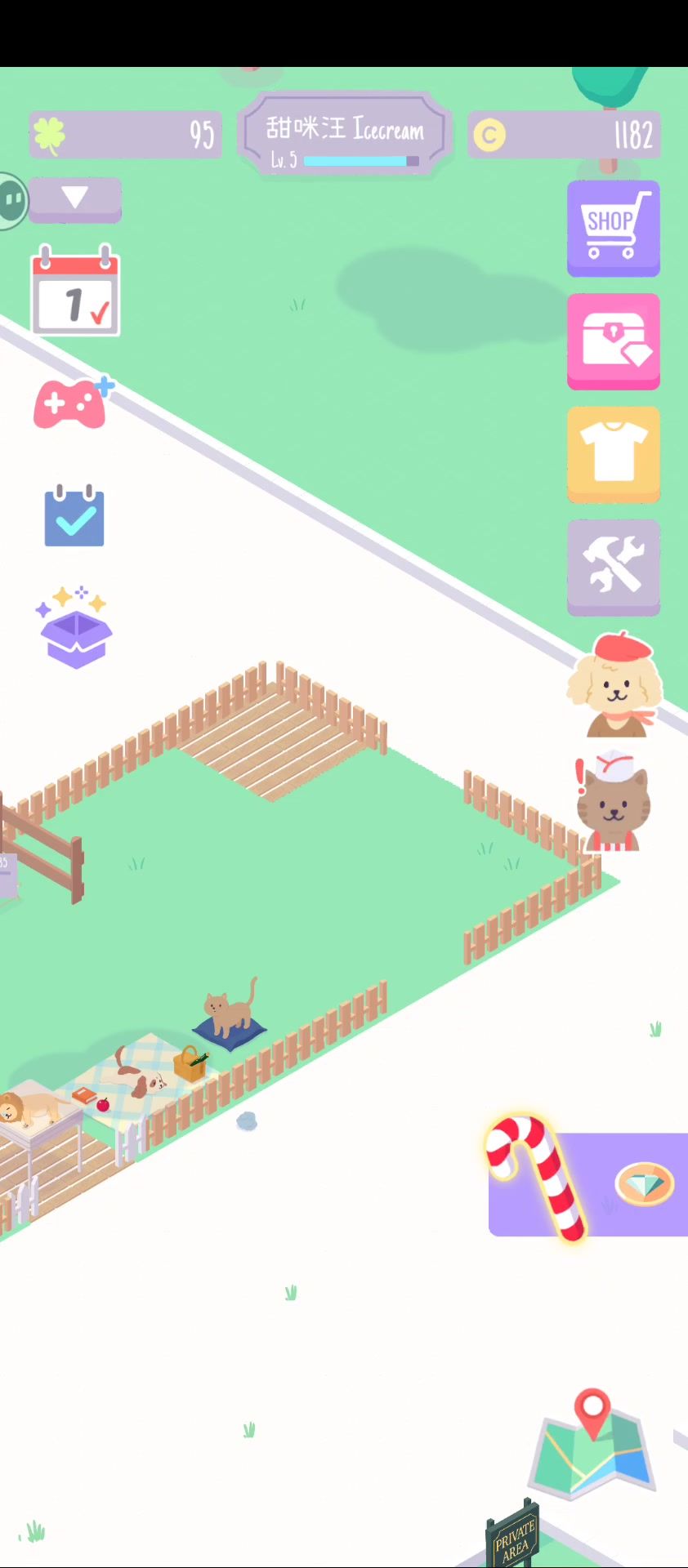This screenshot has height=1568, width=688.
Task: Open the map with location pin
Action: coord(592,1443)
